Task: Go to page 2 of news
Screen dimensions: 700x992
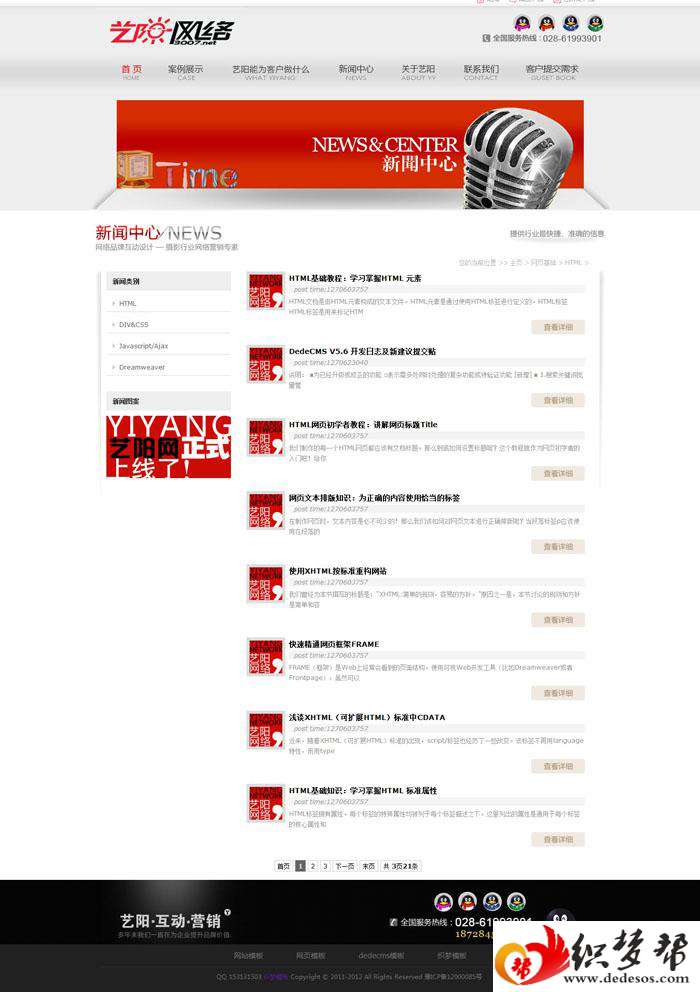Action: click(x=313, y=866)
